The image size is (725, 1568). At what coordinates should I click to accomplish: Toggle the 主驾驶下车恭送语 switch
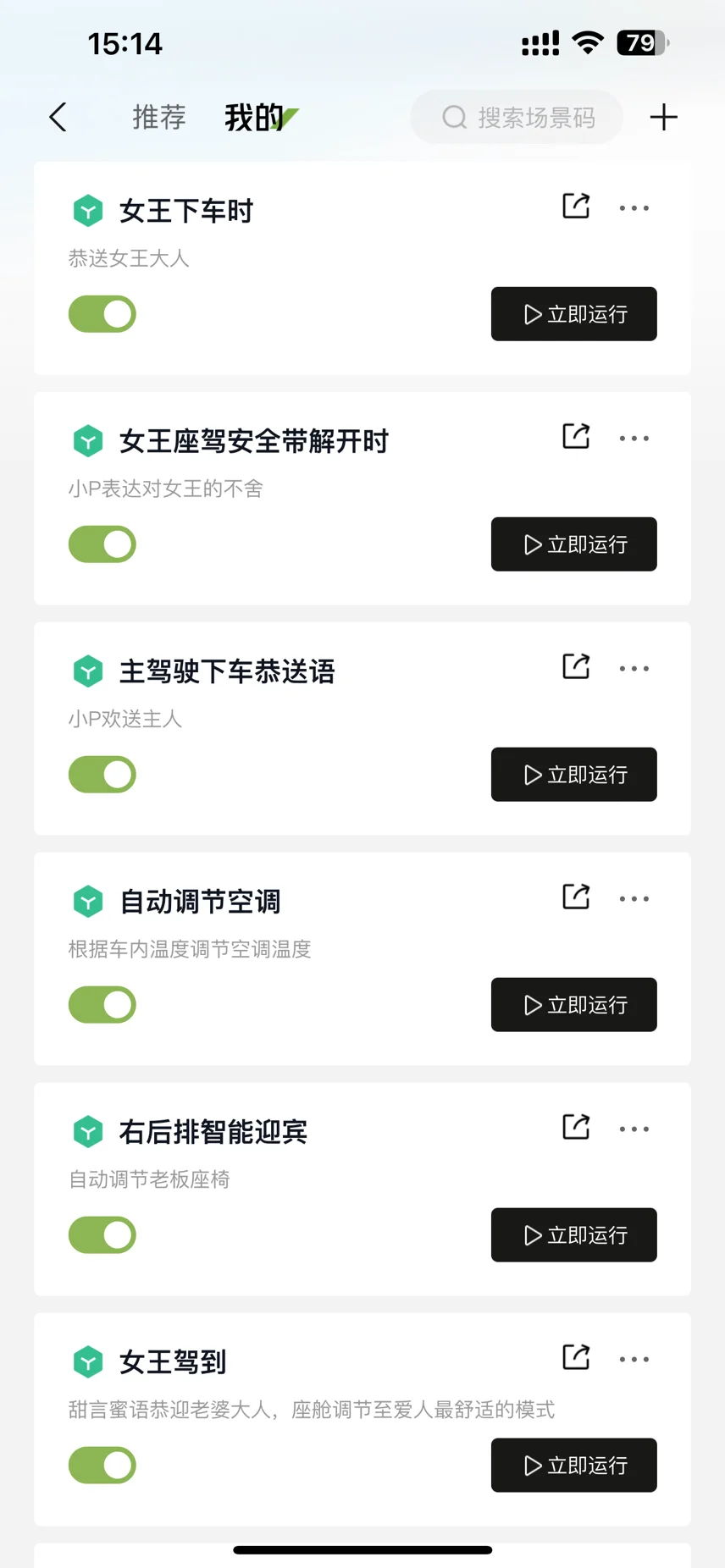pyautogui.click(x=102, y=775)
